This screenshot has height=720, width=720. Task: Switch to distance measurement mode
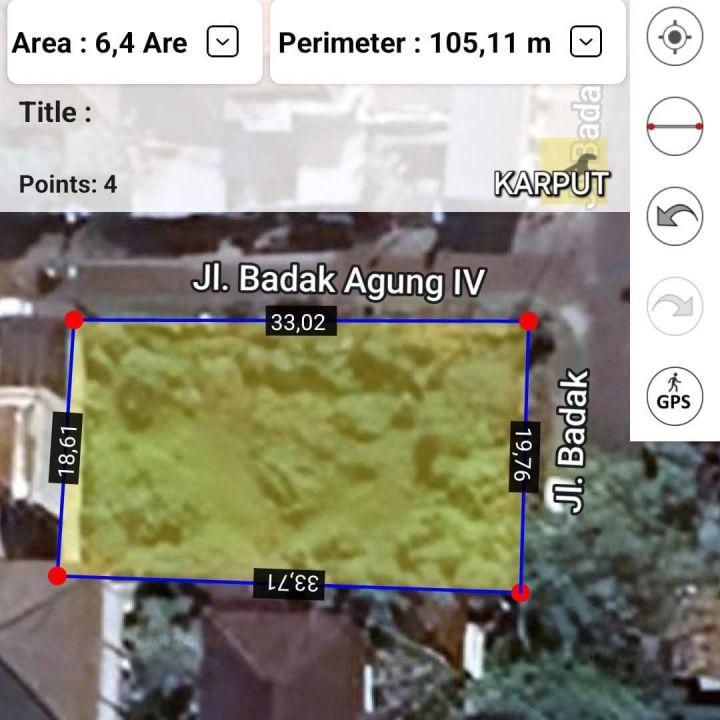point(675,126)
